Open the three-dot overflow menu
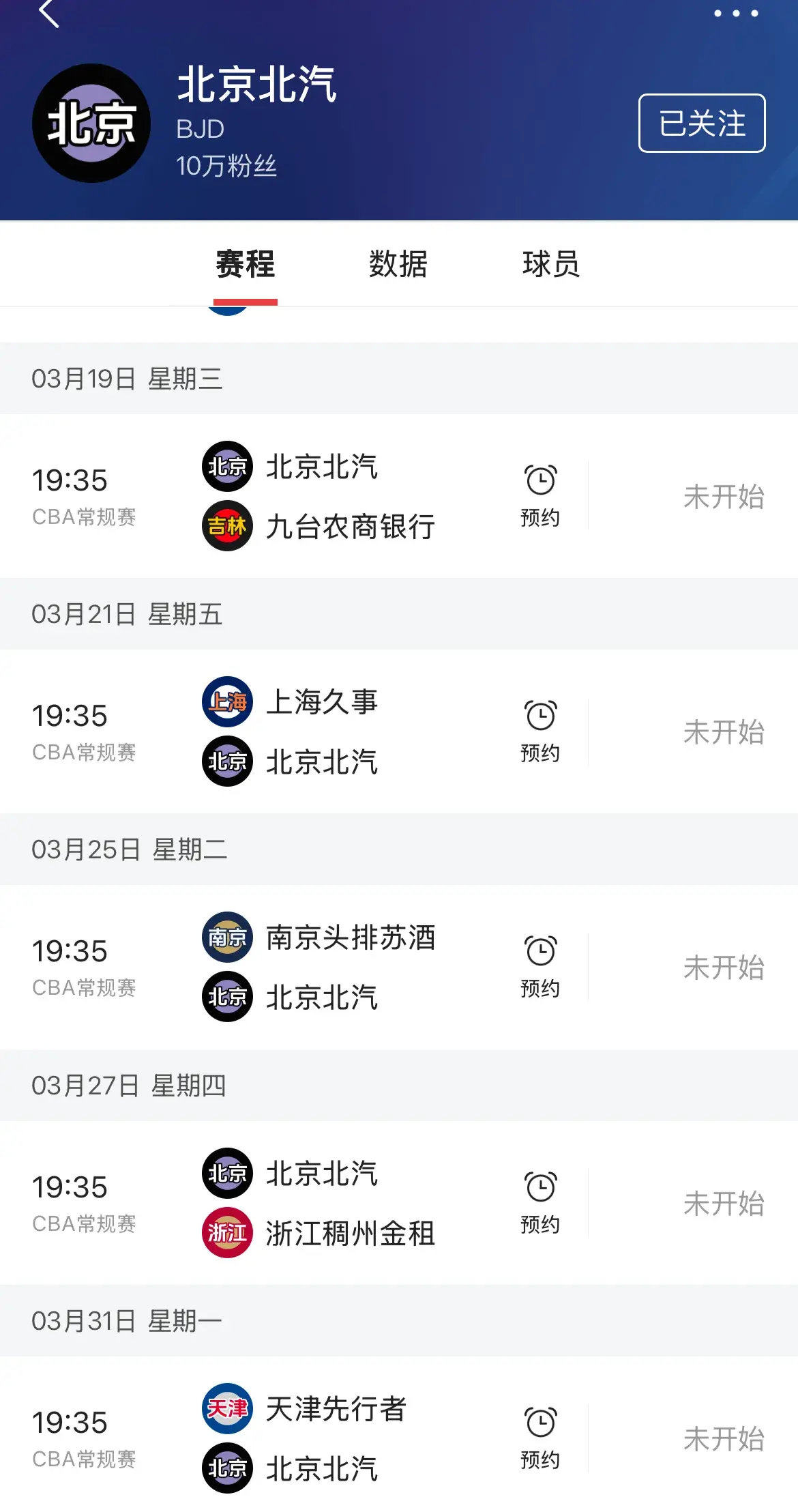The width and height of the screenshot is (798, 1512). pos(736,14)
